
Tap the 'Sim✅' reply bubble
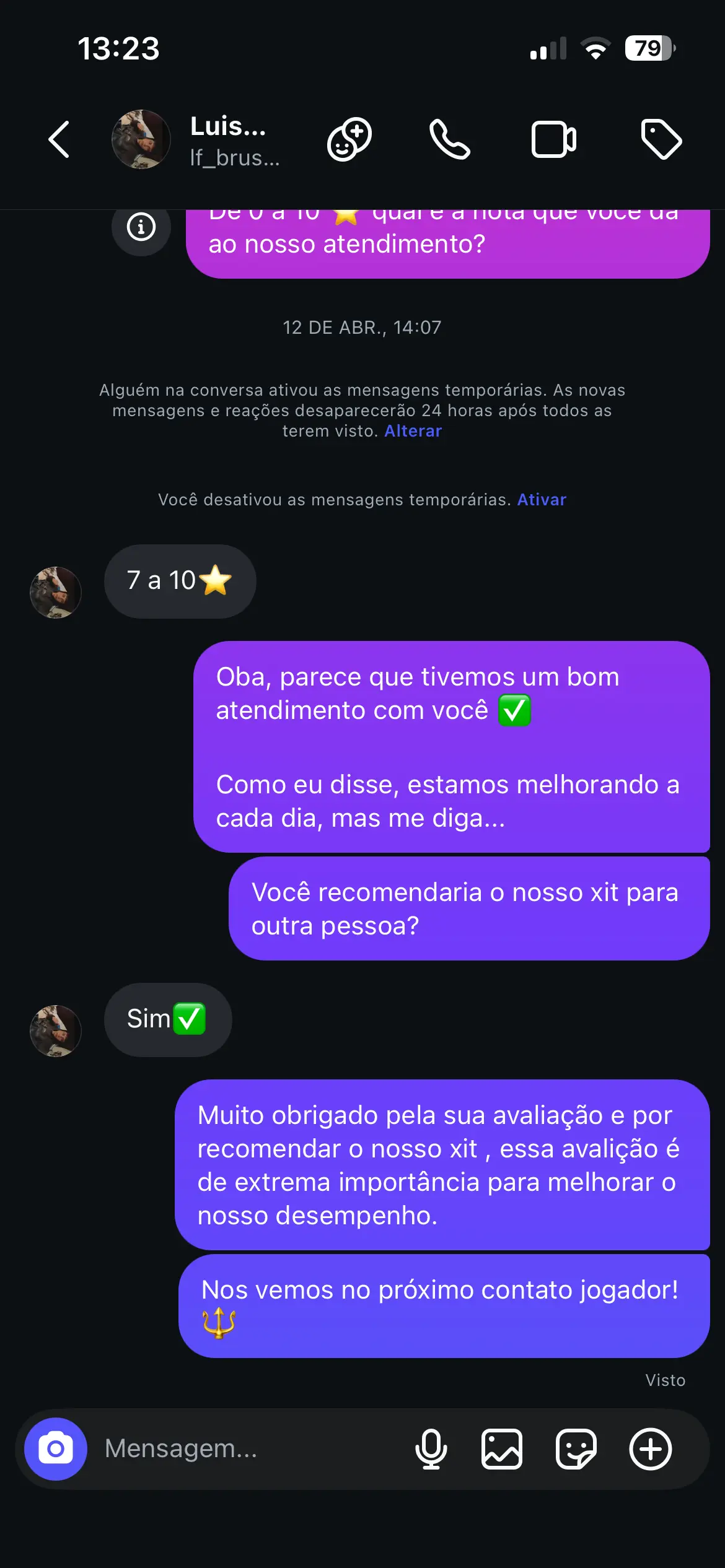pos(167,1019)
